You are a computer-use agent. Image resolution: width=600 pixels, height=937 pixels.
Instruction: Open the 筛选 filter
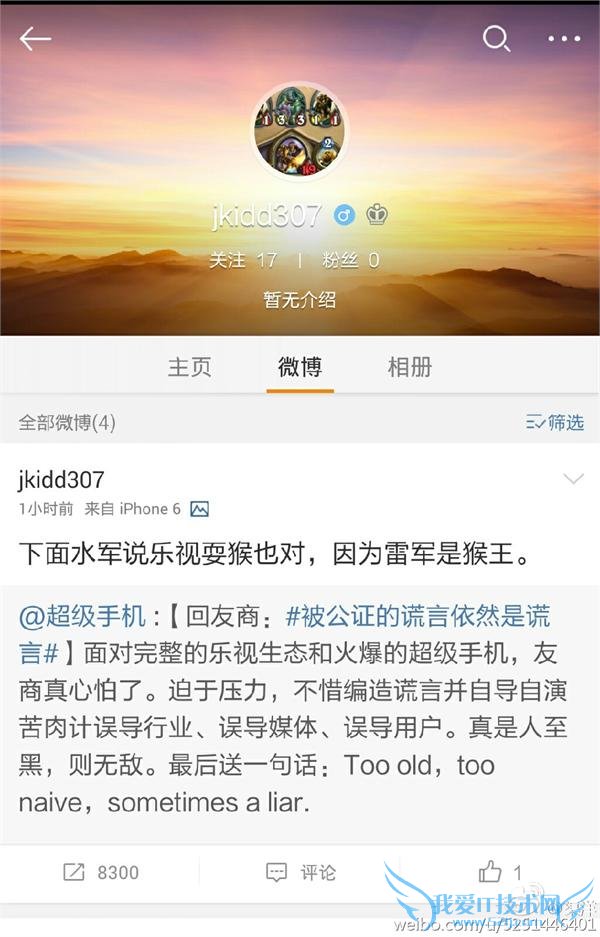[555, 423]
